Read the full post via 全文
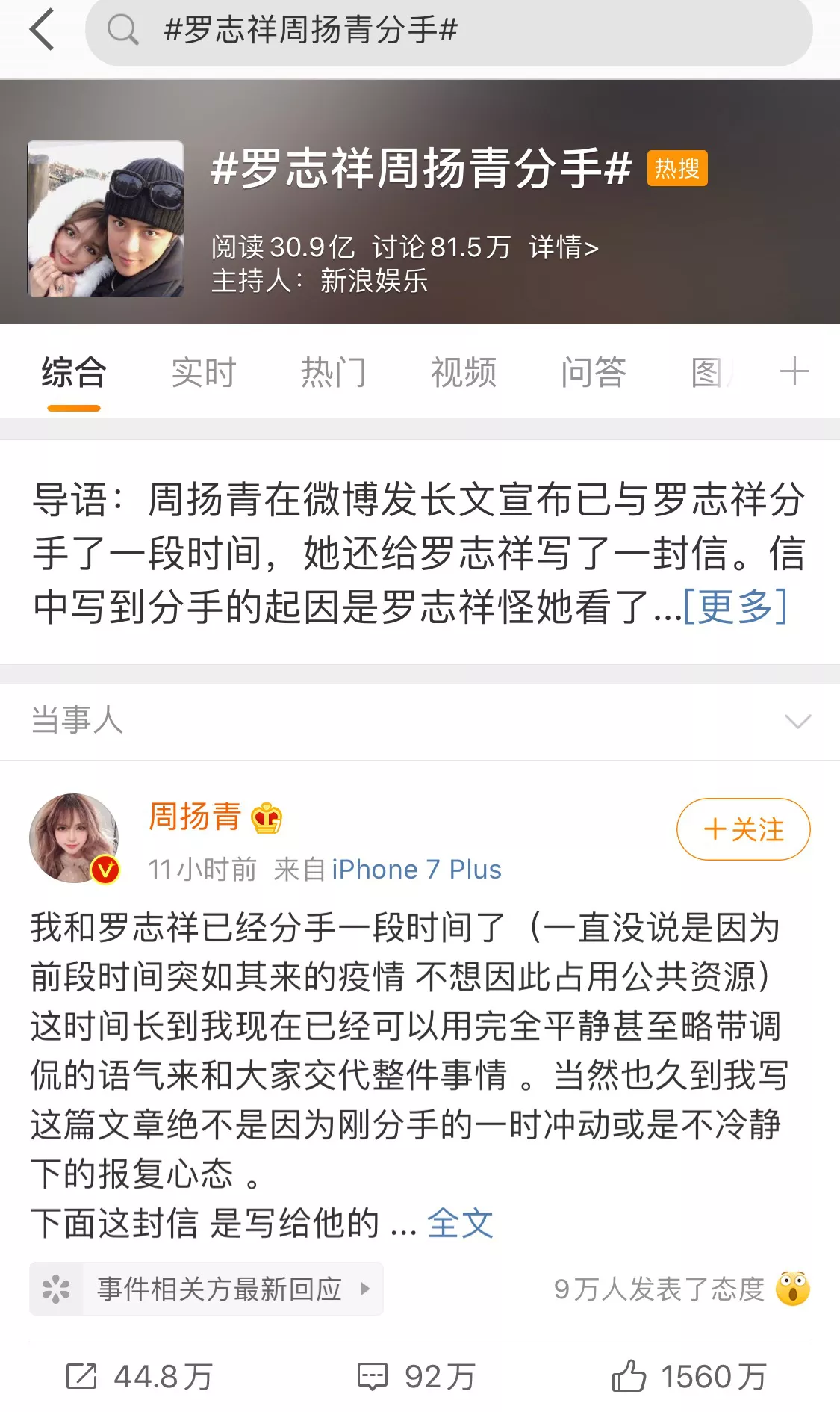The width and height of the screenshot is (840, 1412). (x=460, y=1223)
